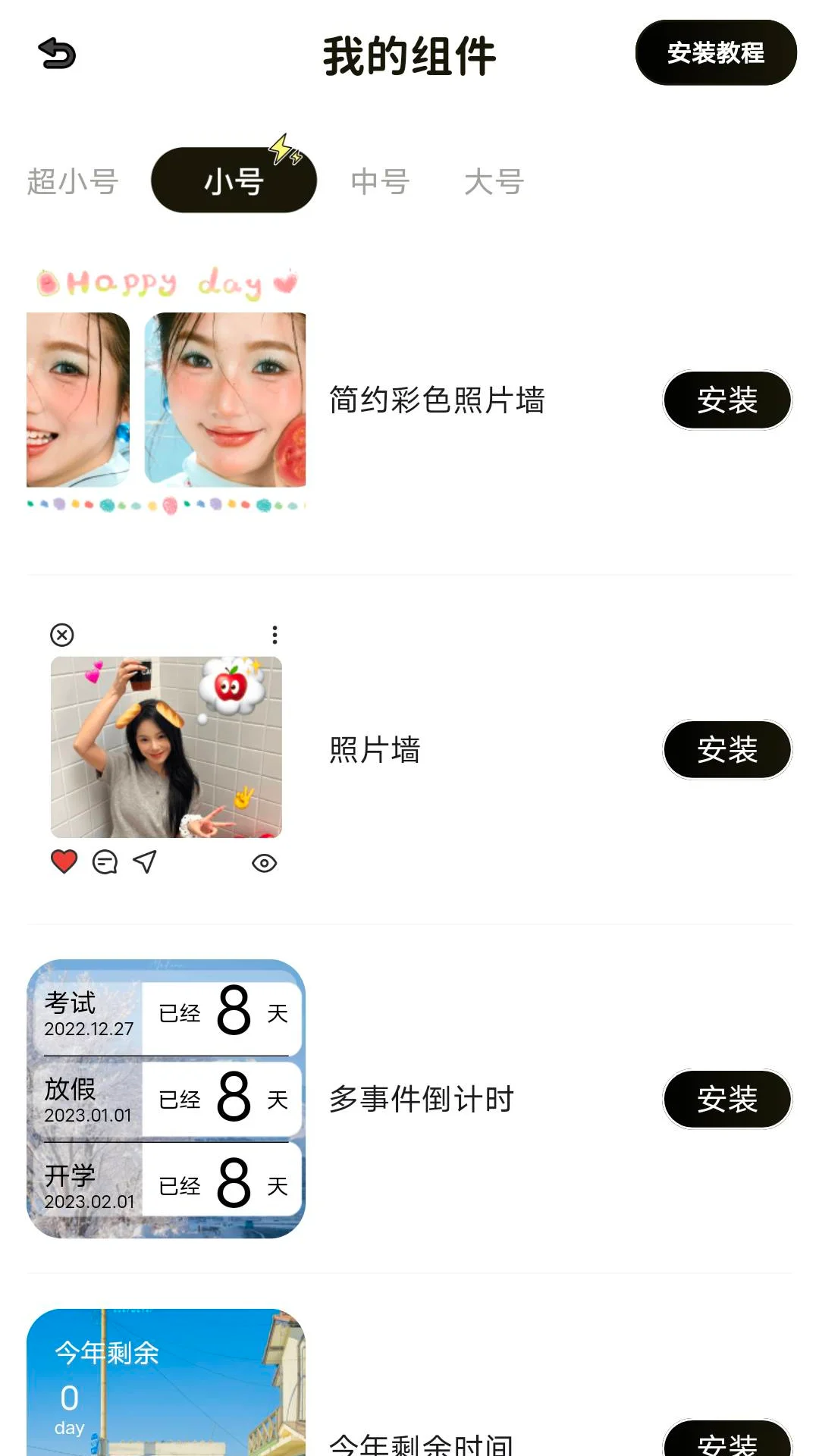
Task: Click the share paper-plane icon on 照片墙
Action: pyautogui.click(x=145, y=861)
